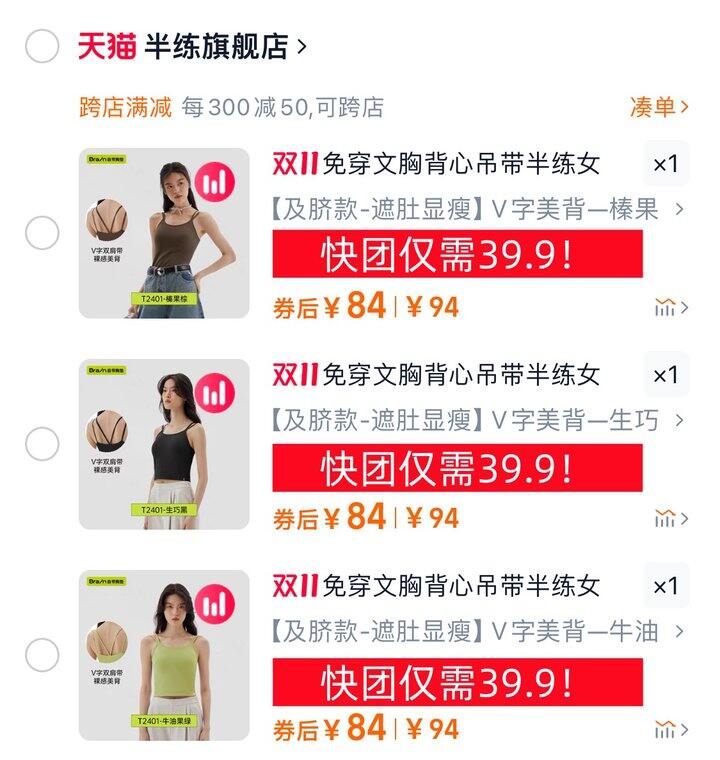Tap 凑单 to add items for discount

(x=658, y=107)
